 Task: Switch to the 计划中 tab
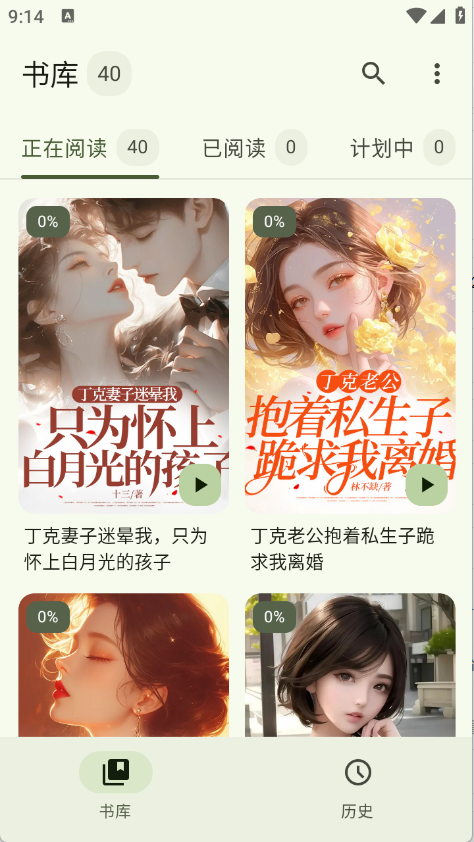(x=403, y=148)
